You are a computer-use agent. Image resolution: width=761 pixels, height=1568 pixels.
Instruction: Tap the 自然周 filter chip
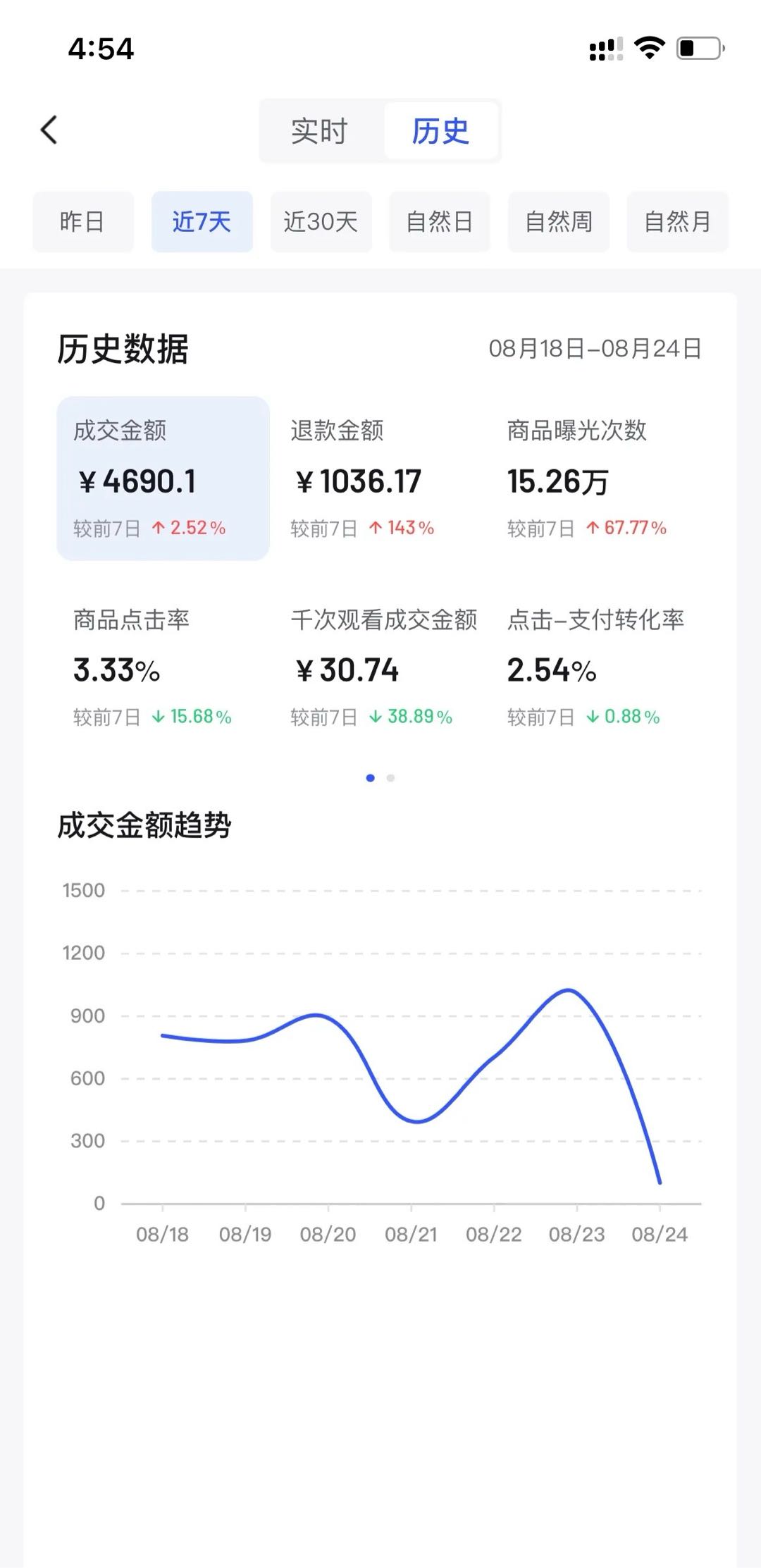point(559,222)
